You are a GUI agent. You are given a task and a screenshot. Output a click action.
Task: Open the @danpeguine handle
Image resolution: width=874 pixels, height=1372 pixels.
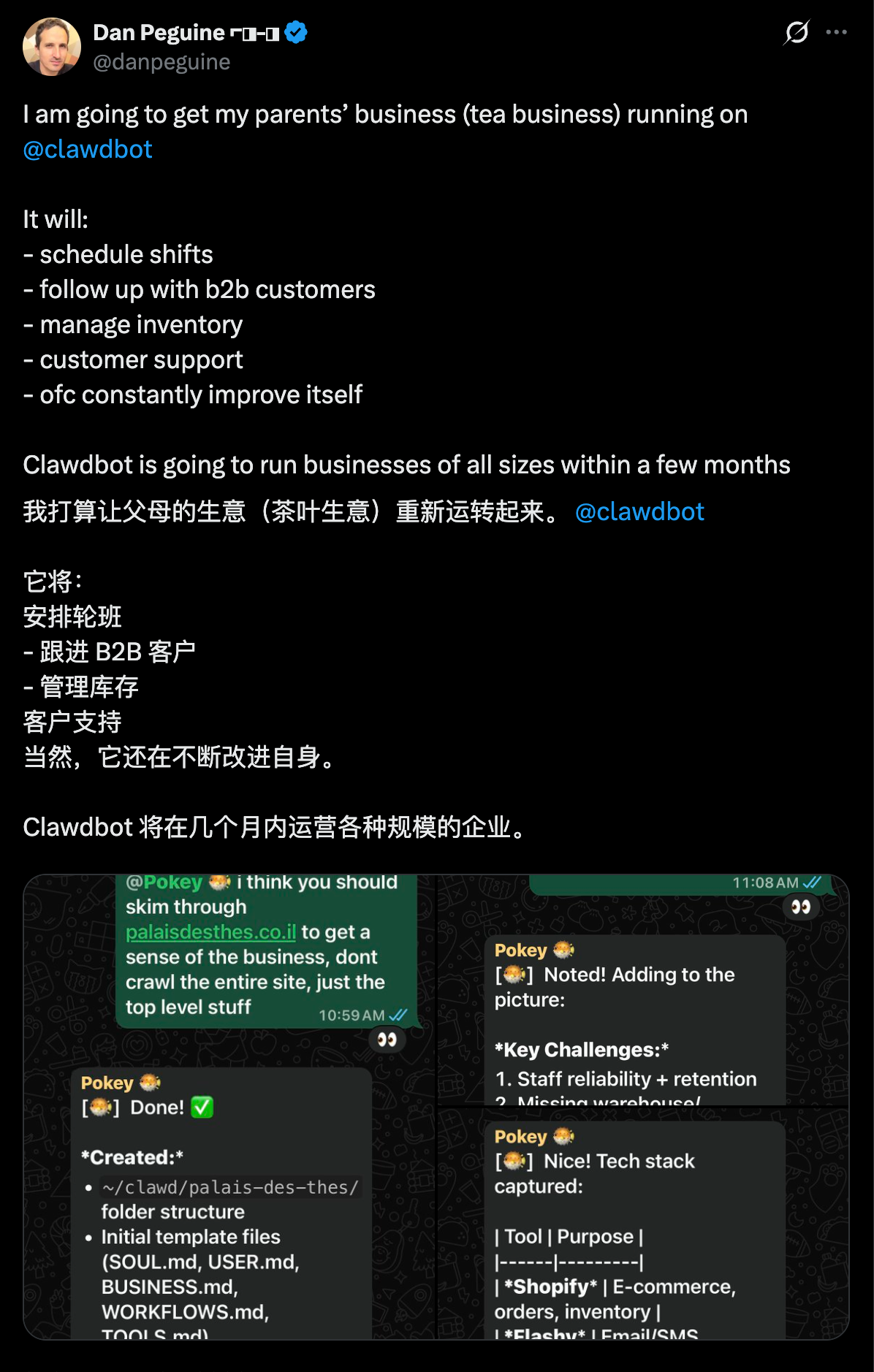(161, 62)
